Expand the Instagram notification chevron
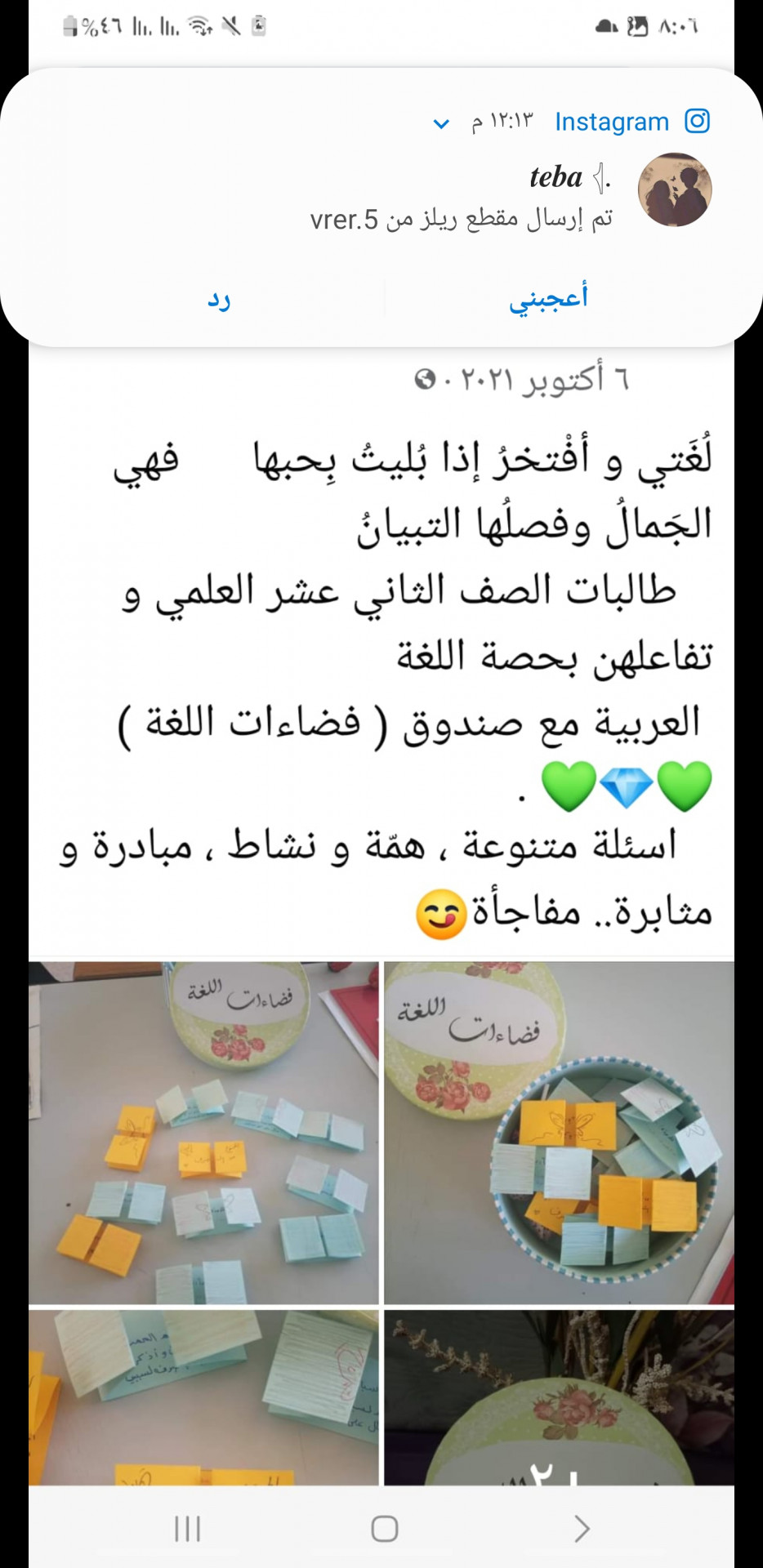This screenshot has height=1568, width=763. tap(441, 123)
